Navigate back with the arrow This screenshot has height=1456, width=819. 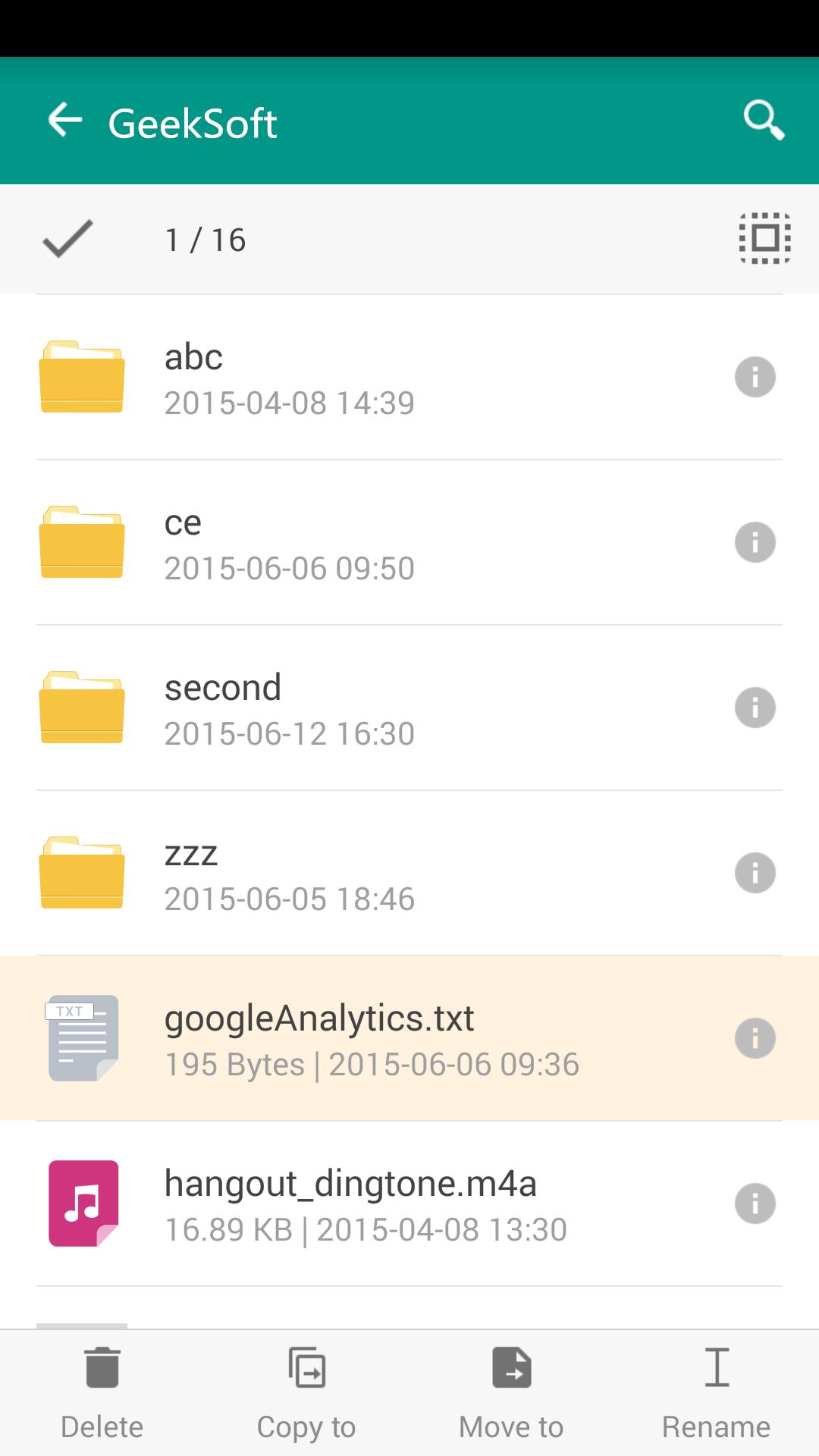[64, 120]
